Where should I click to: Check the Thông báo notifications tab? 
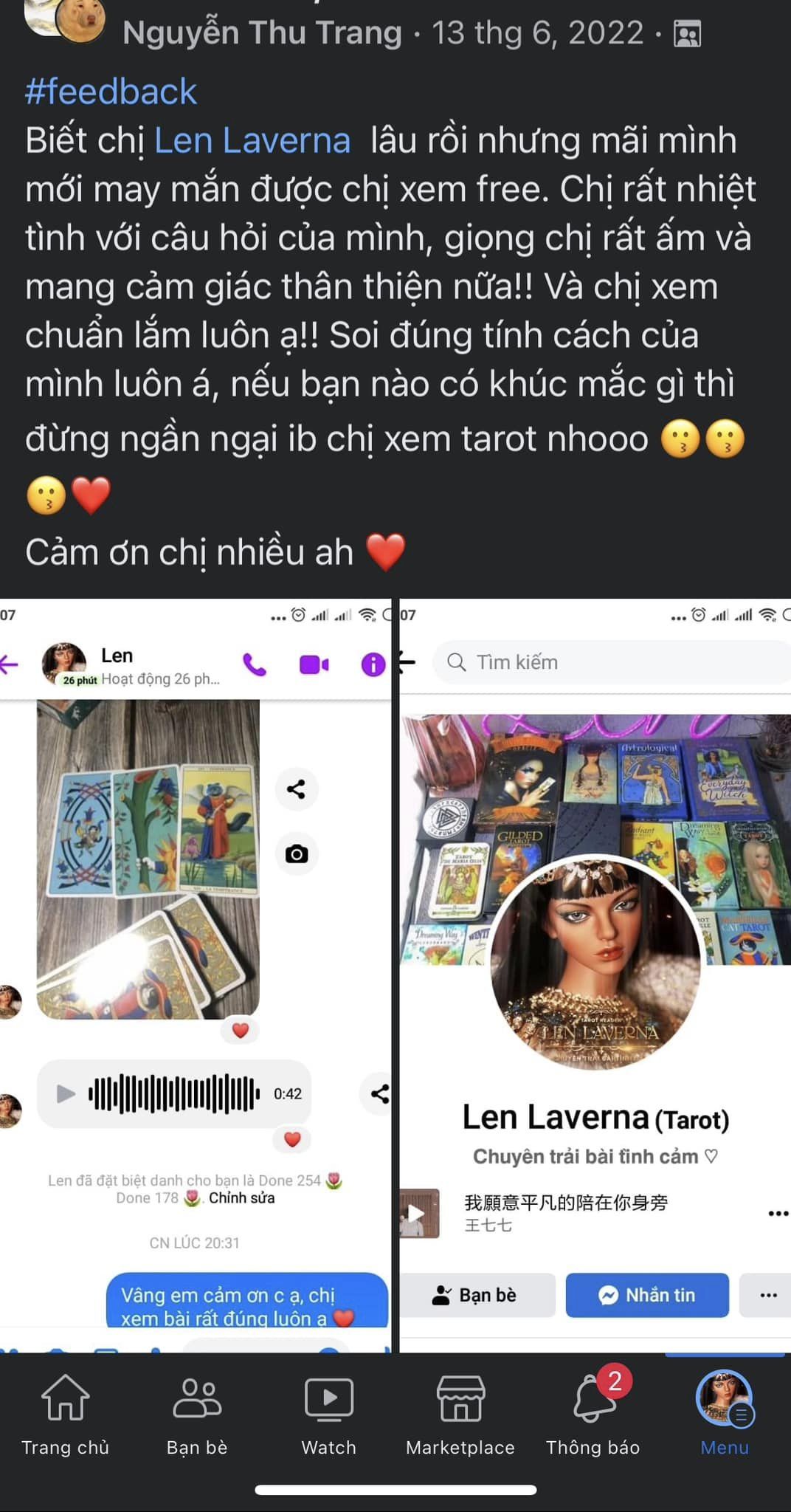[x=593, y=1415]
